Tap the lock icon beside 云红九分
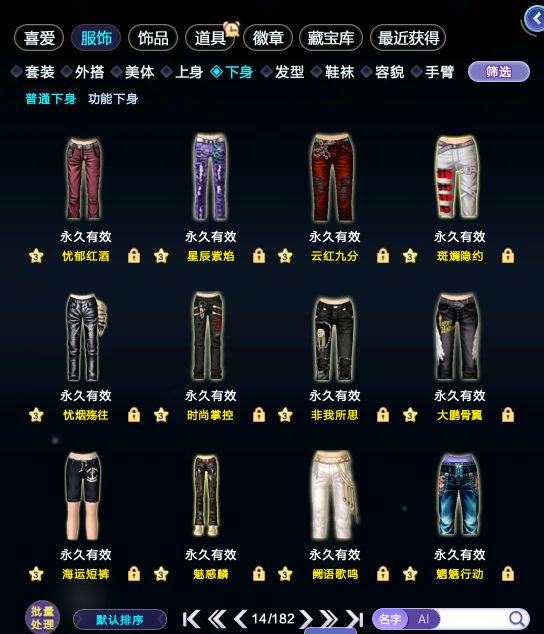The width and height of the screenshot is (544, 634). [x=383, y=256]
